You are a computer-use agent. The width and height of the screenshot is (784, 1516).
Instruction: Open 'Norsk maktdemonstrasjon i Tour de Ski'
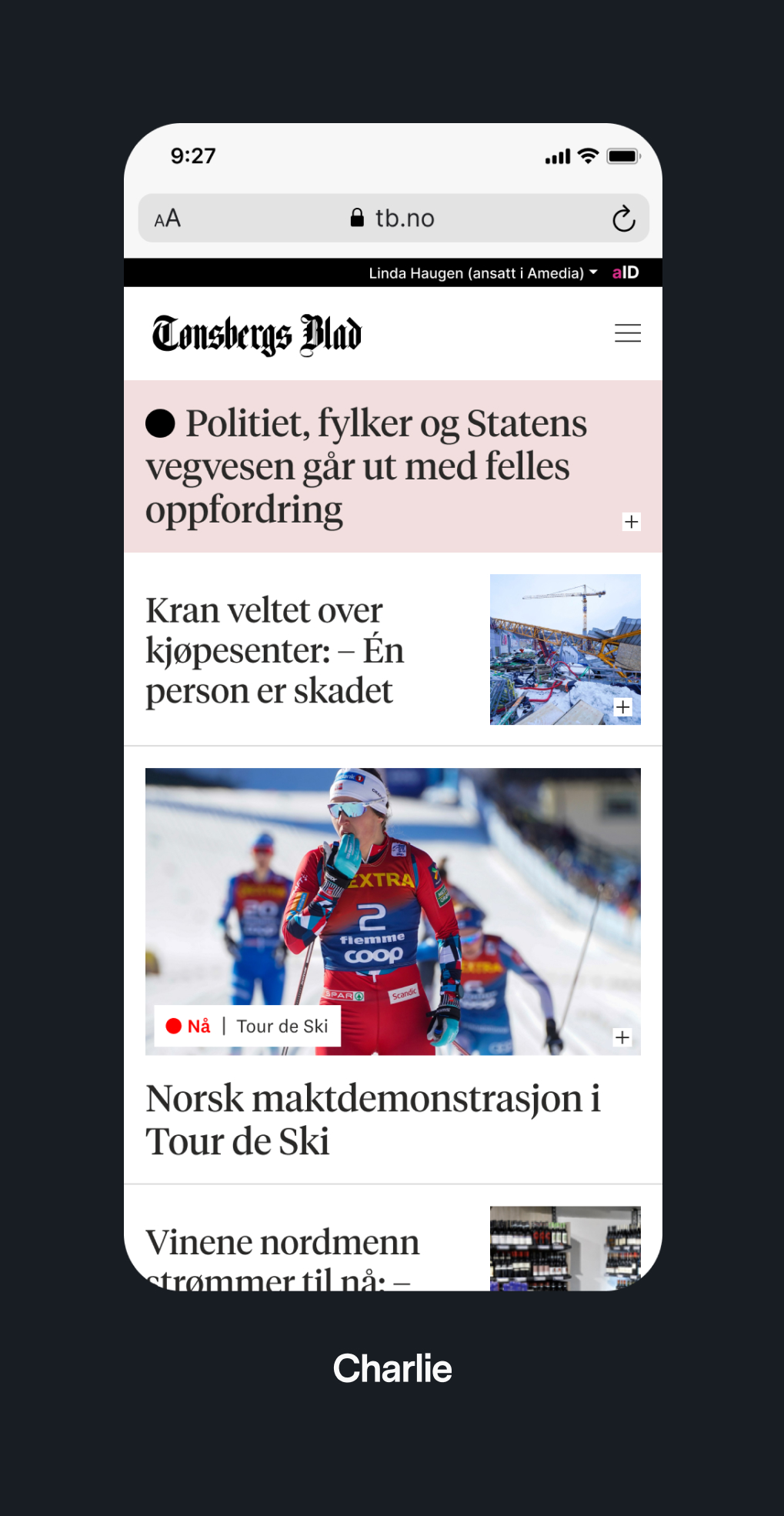pyautogui.click(x=372, y=1119)
